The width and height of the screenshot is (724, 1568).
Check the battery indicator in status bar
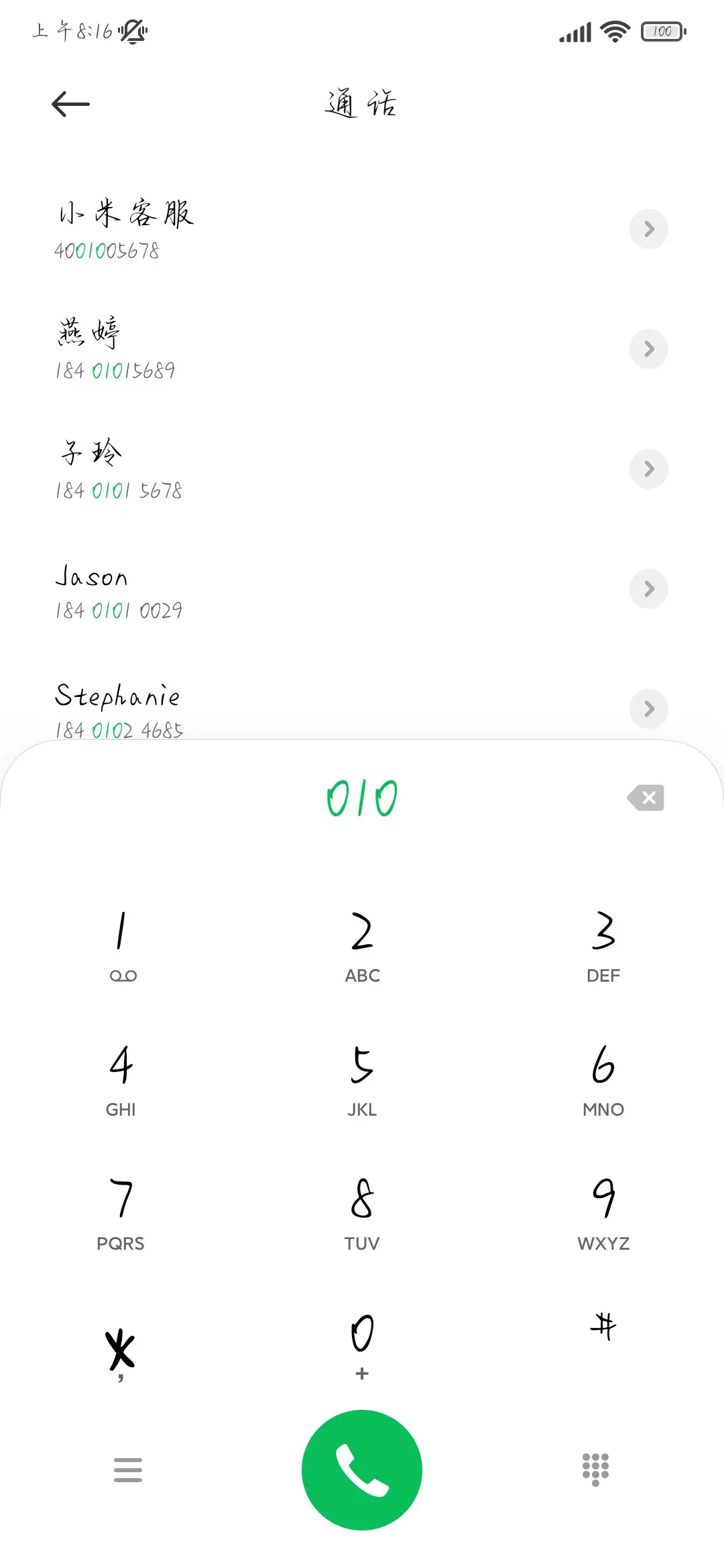coord(662,31)
